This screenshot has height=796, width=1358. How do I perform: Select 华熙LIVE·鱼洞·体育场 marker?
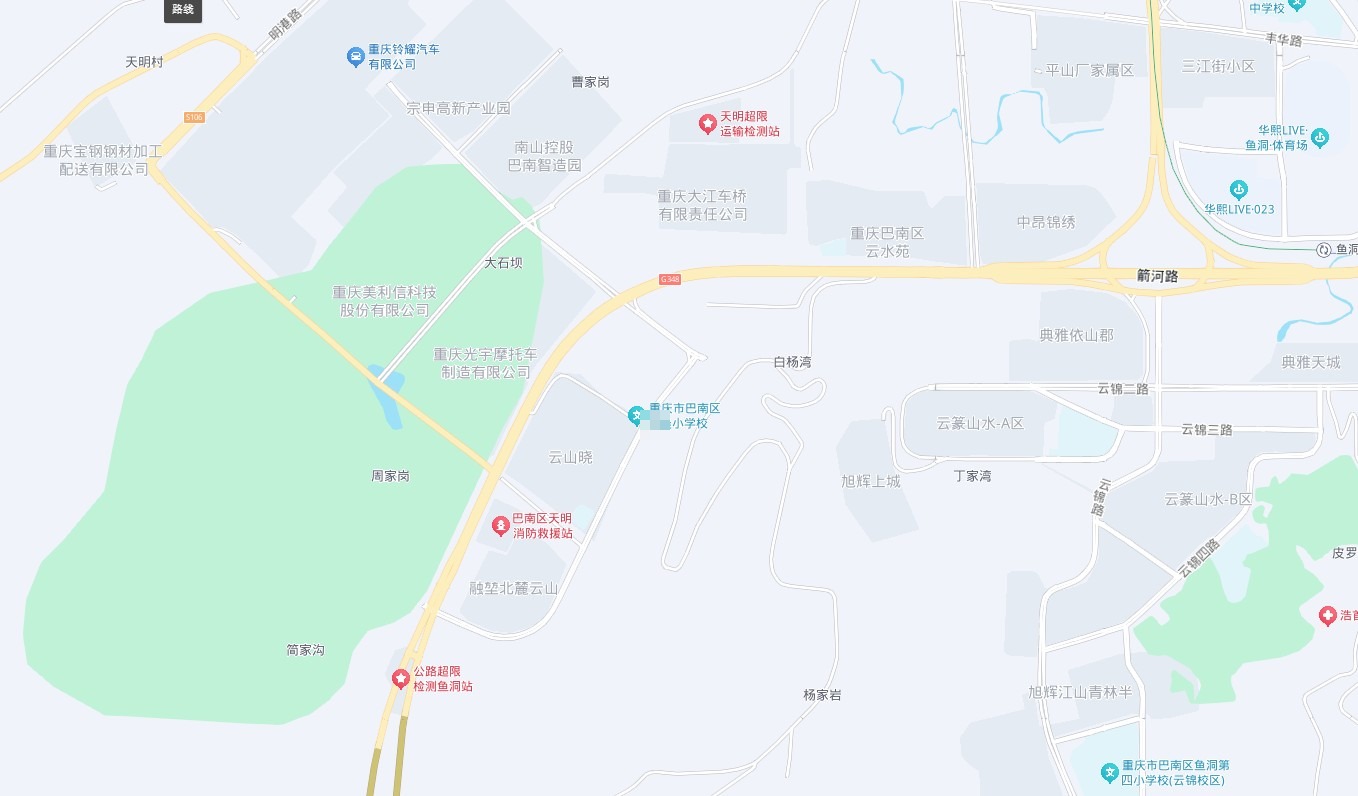pyautogui.click(x=1320, y=137)
